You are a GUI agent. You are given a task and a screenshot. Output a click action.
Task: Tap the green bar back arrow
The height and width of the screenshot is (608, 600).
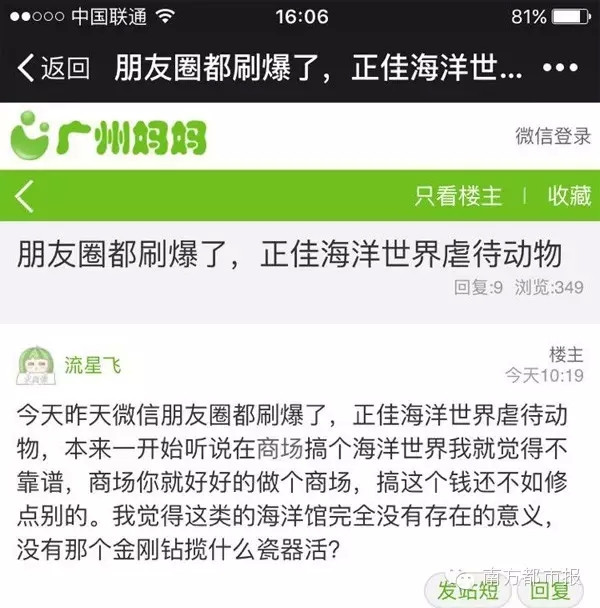tap(25, 196)
